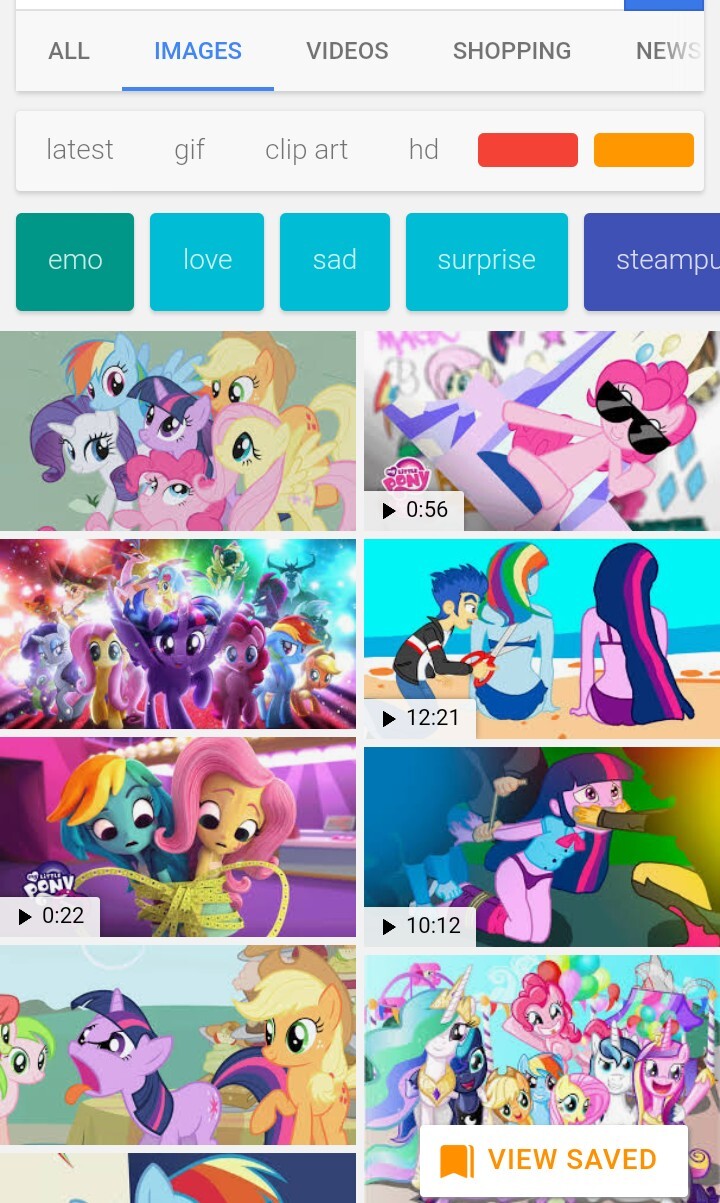Screen dimensions: 720x1203
Task: Switch to the NEWS tab
Action: click(x=667, y=51)
